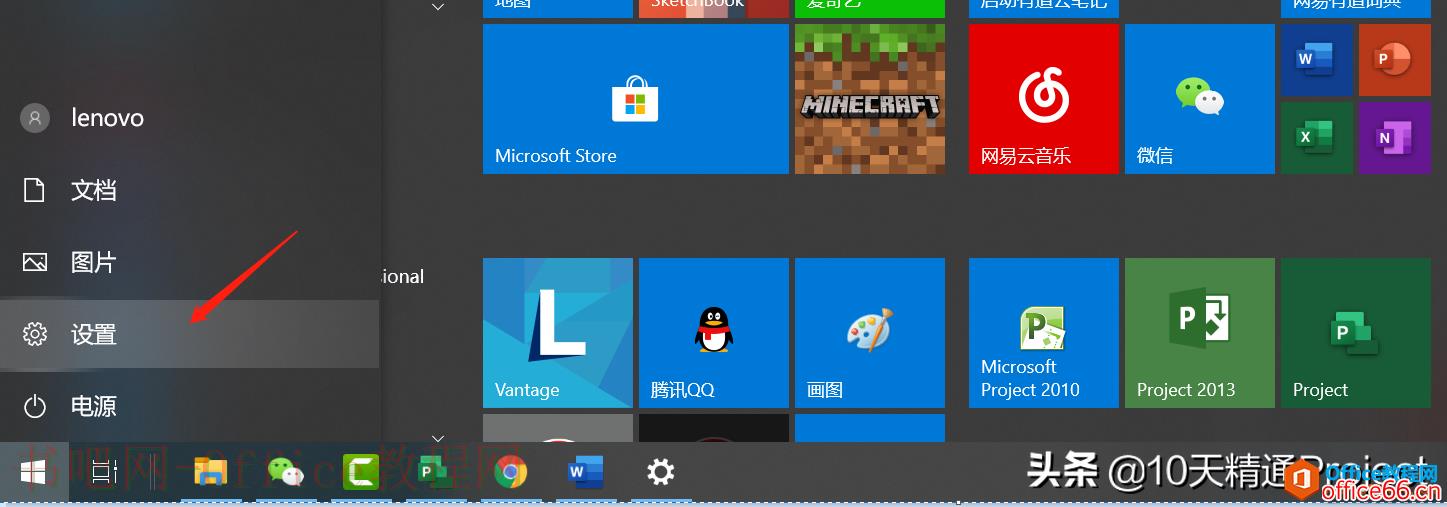
Task: Launch the Microsoft Store tile
Action: coord(635,99)
